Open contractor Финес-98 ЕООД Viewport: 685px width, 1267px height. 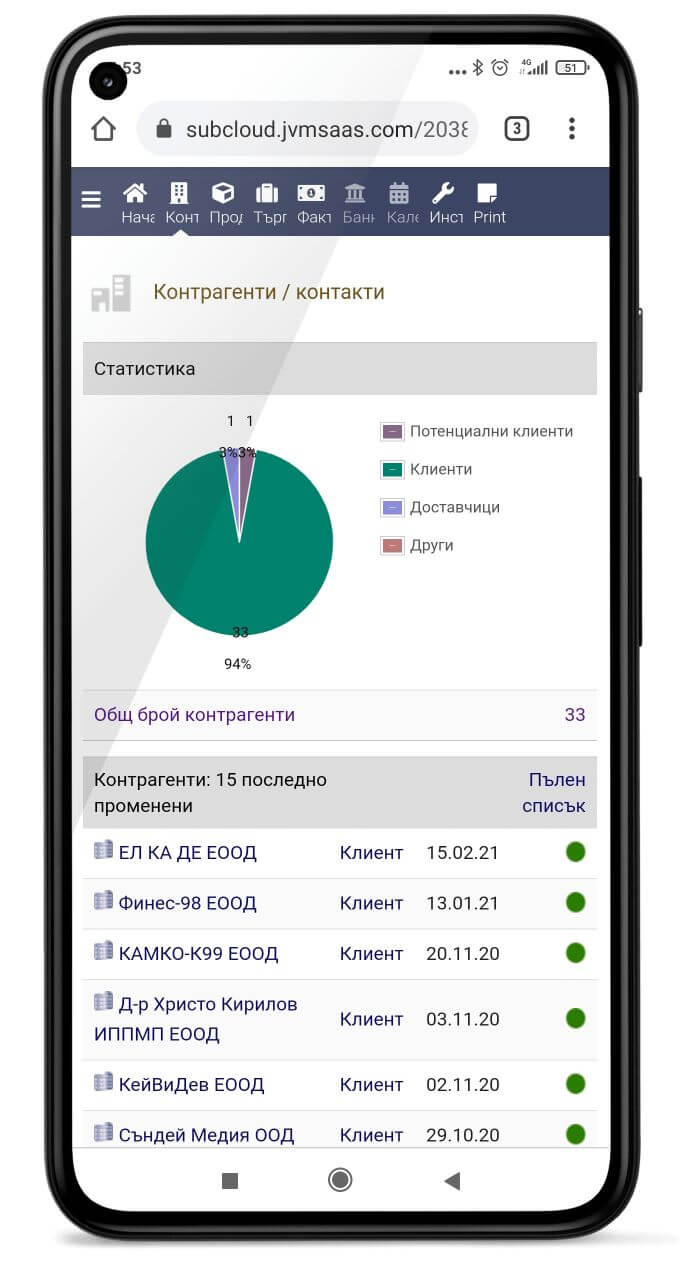point(187,903)
